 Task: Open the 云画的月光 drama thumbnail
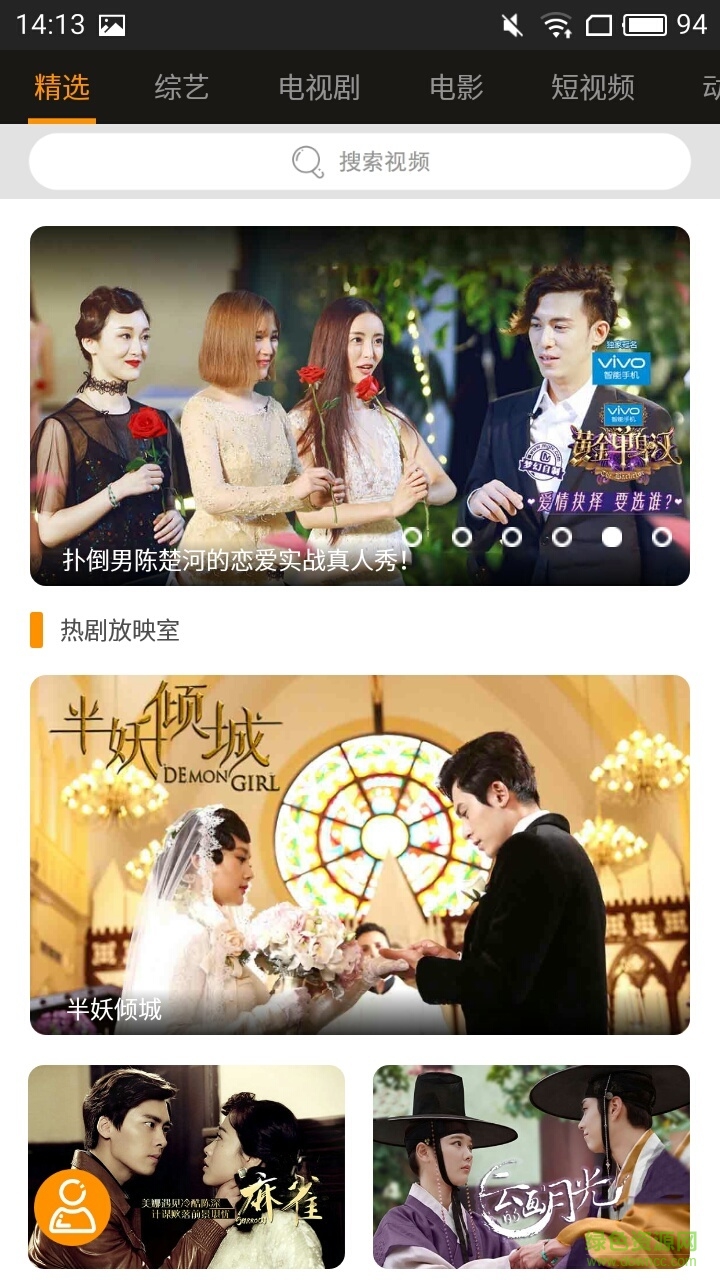pos(531,1166)
